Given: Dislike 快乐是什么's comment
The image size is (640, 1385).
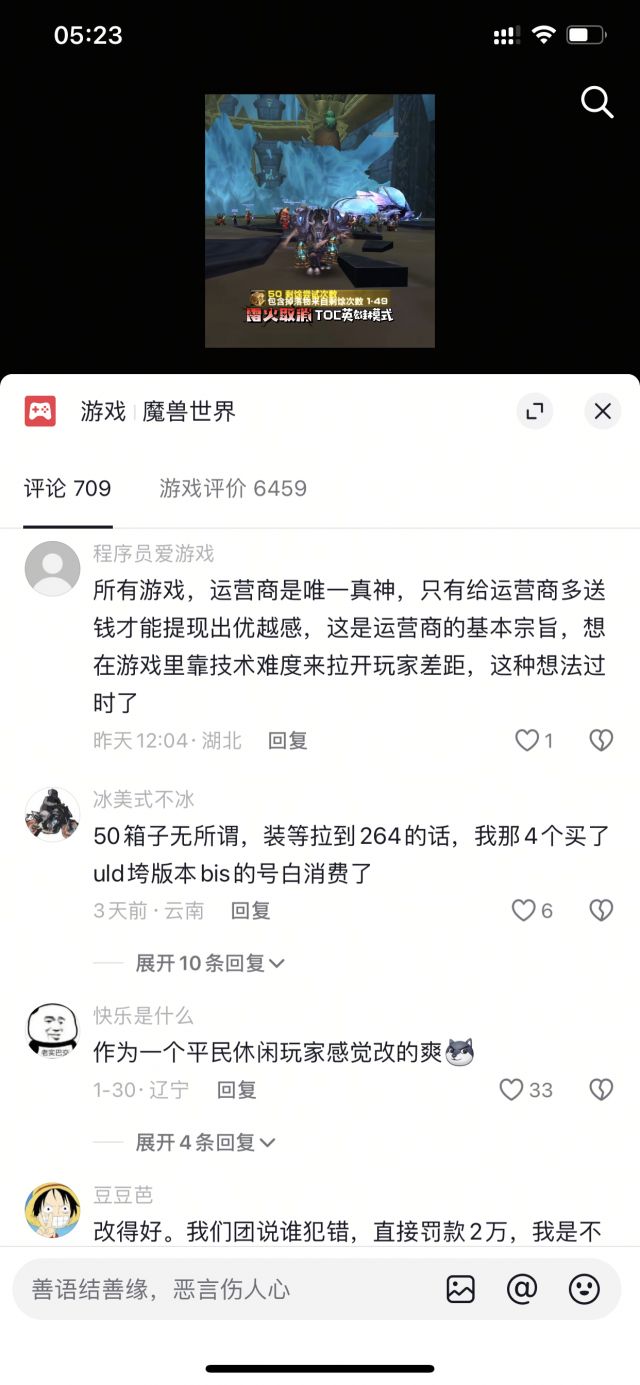Looking at the screenshot, I should [600, 1090].
